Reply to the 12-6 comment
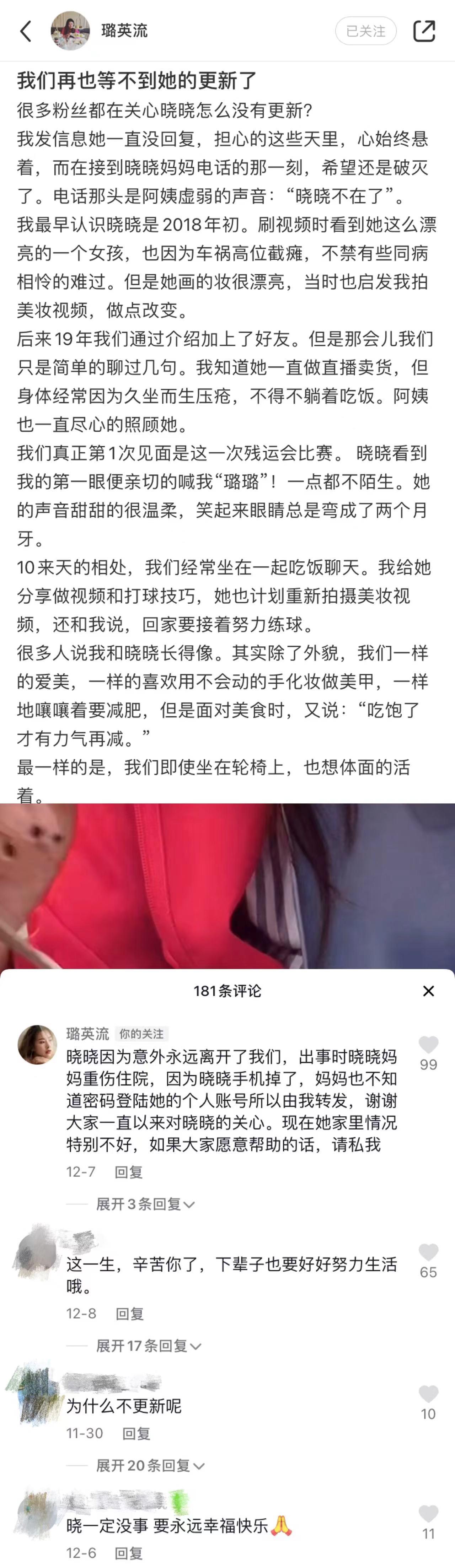This screenshot has width=455, height=1568. 129,1553
